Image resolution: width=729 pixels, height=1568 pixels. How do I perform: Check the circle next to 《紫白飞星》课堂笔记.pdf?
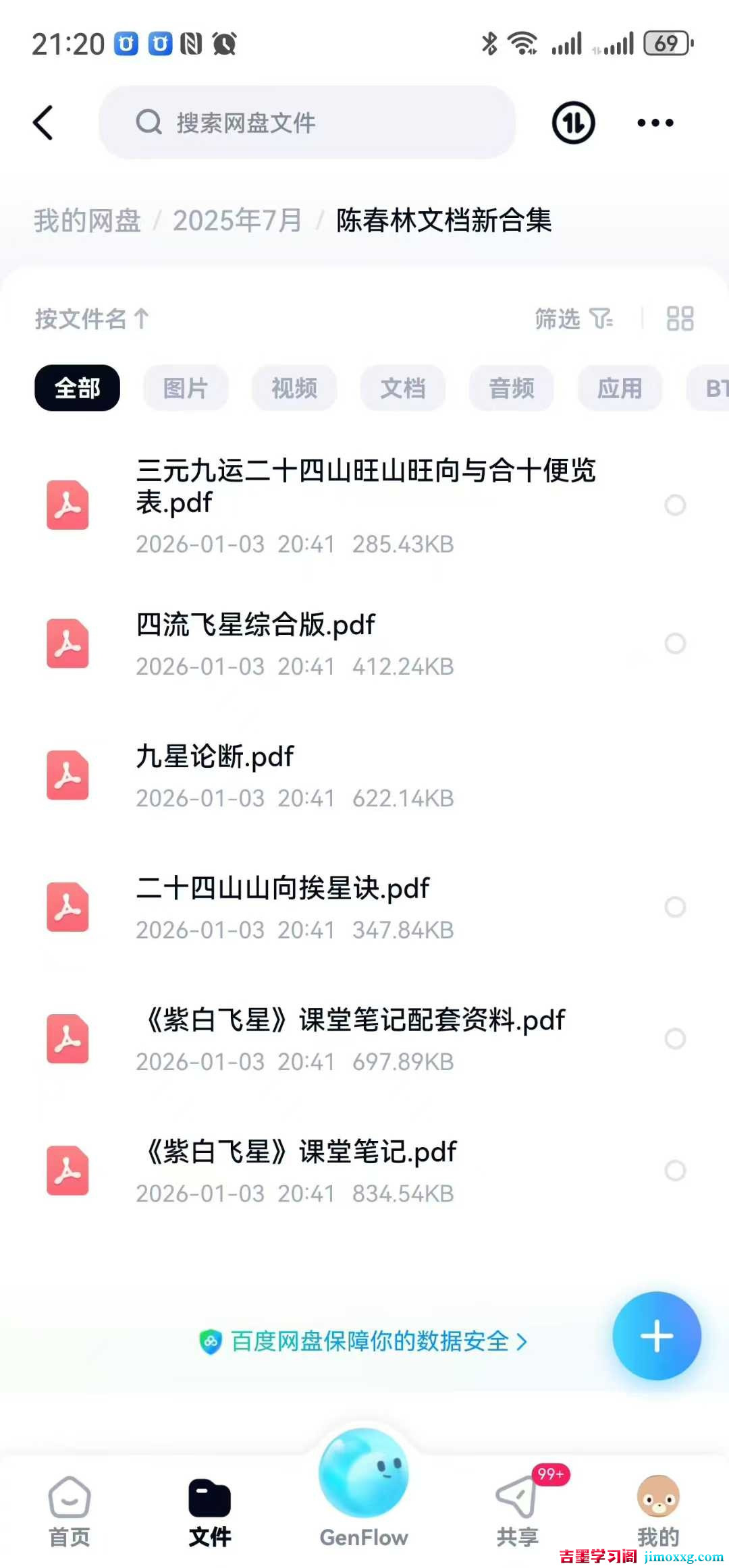675,1170
